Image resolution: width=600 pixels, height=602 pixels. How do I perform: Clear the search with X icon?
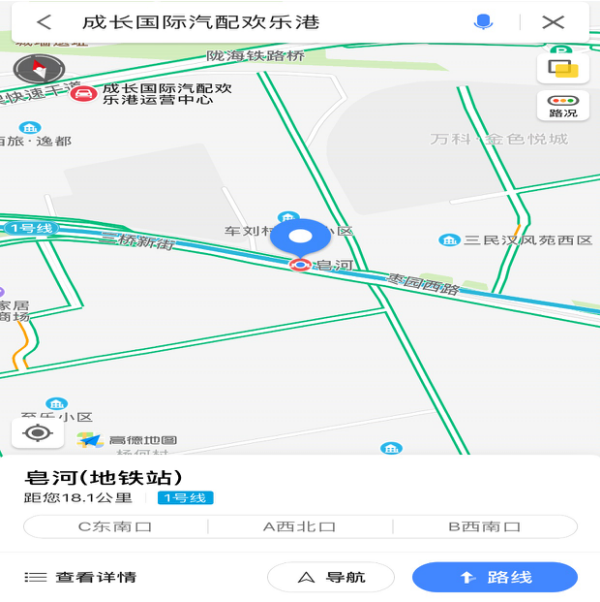tap(553, 22)
